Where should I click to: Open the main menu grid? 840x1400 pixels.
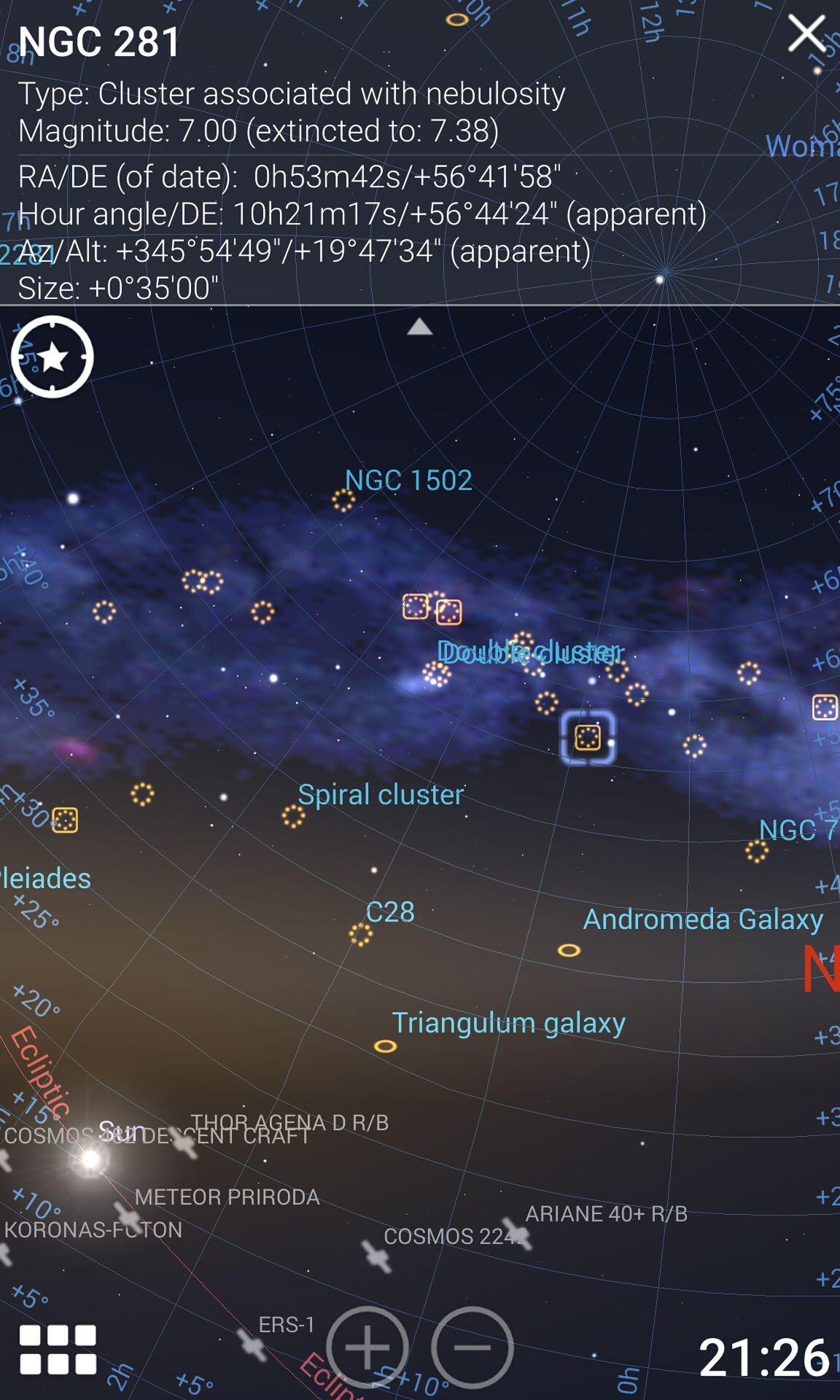[58, 1350]
